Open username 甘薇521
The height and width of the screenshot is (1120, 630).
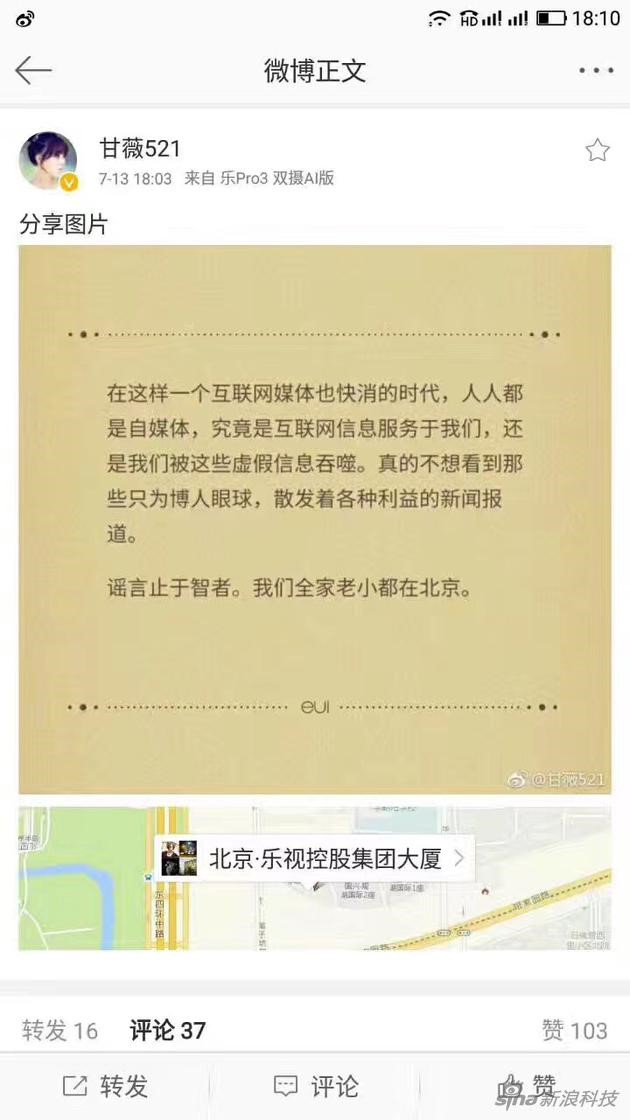[x=140, y=149]
